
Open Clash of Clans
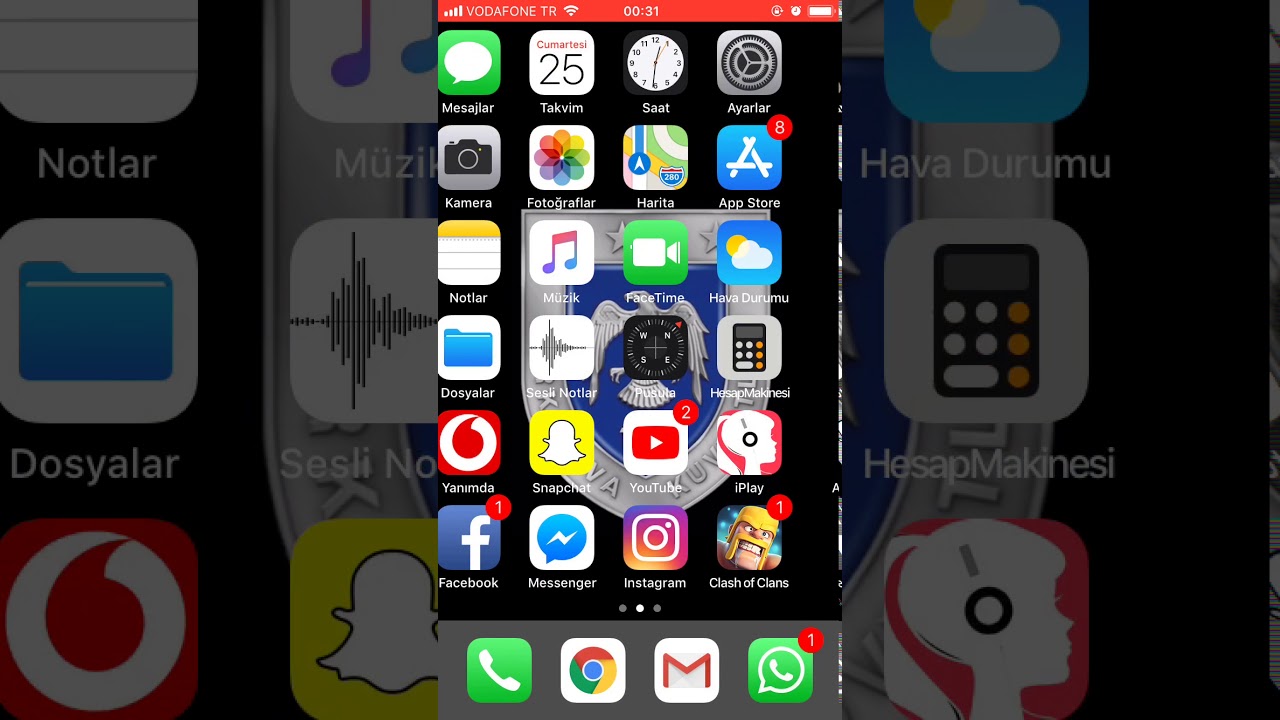[749, 537]
